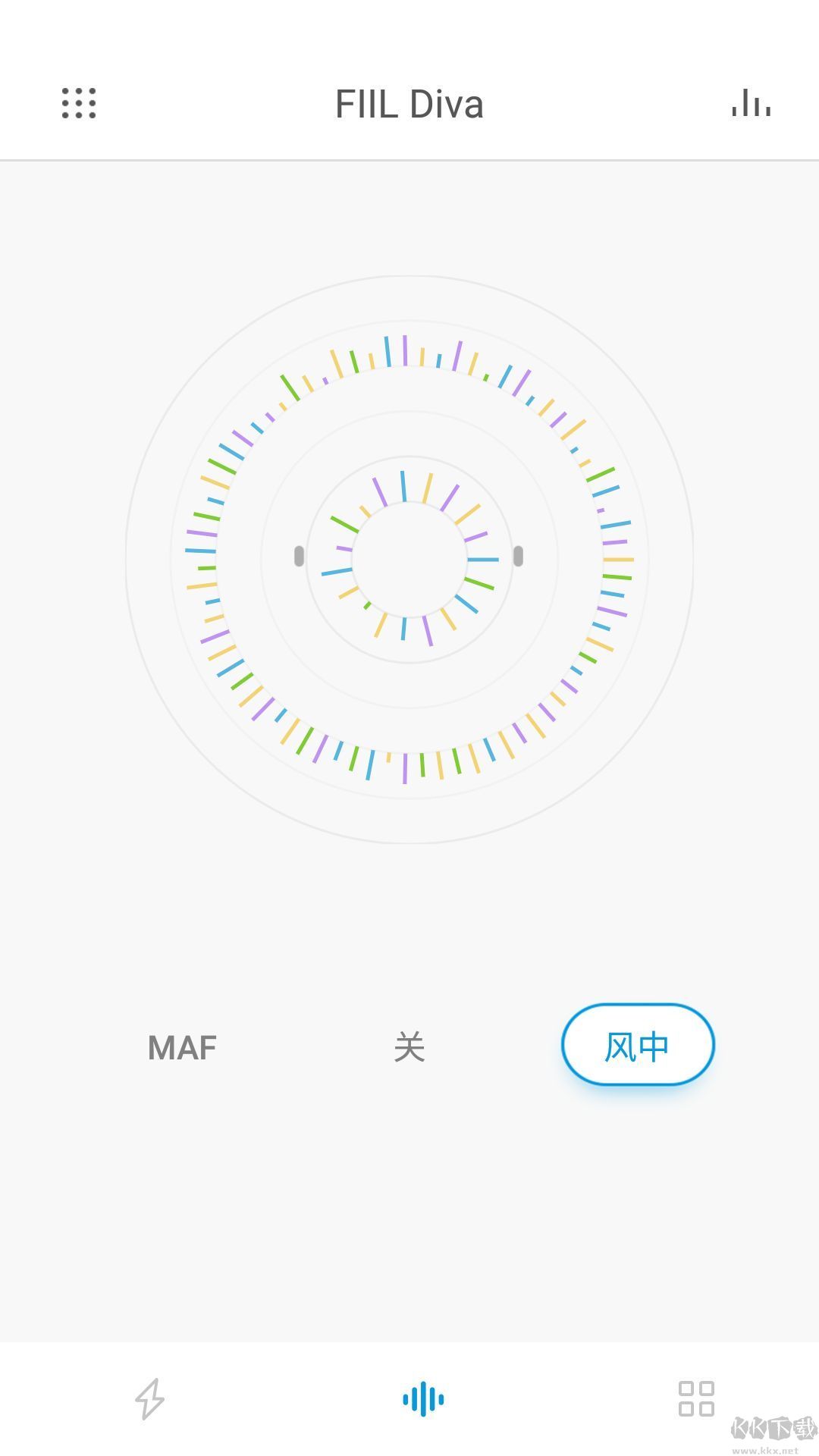Image resolution: width=819 pixels, height=1456 pixels.
Task: Select the 风中 wind mode
Action: tap(637, 1045)
